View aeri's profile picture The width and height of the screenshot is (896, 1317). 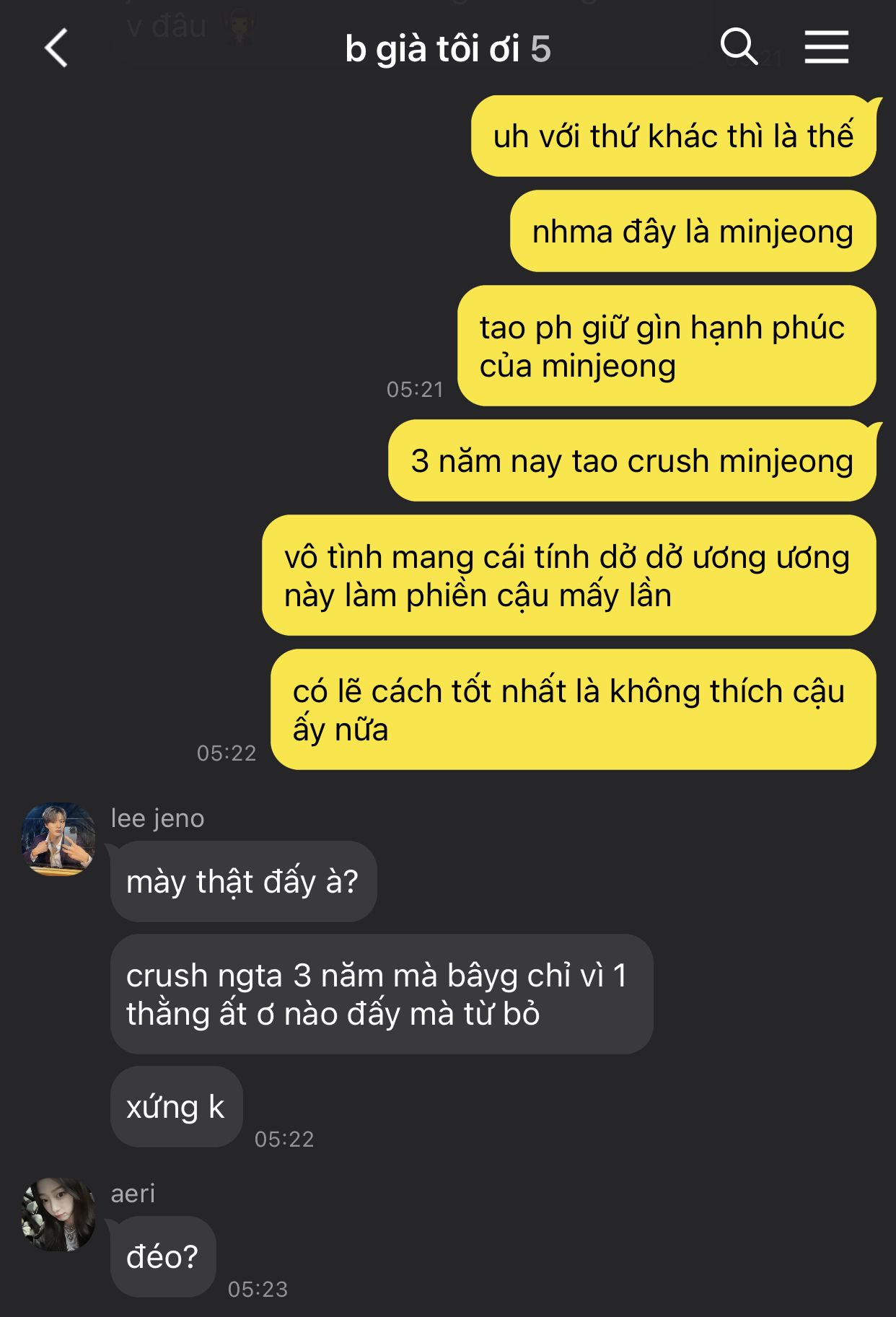[58, 1215]
